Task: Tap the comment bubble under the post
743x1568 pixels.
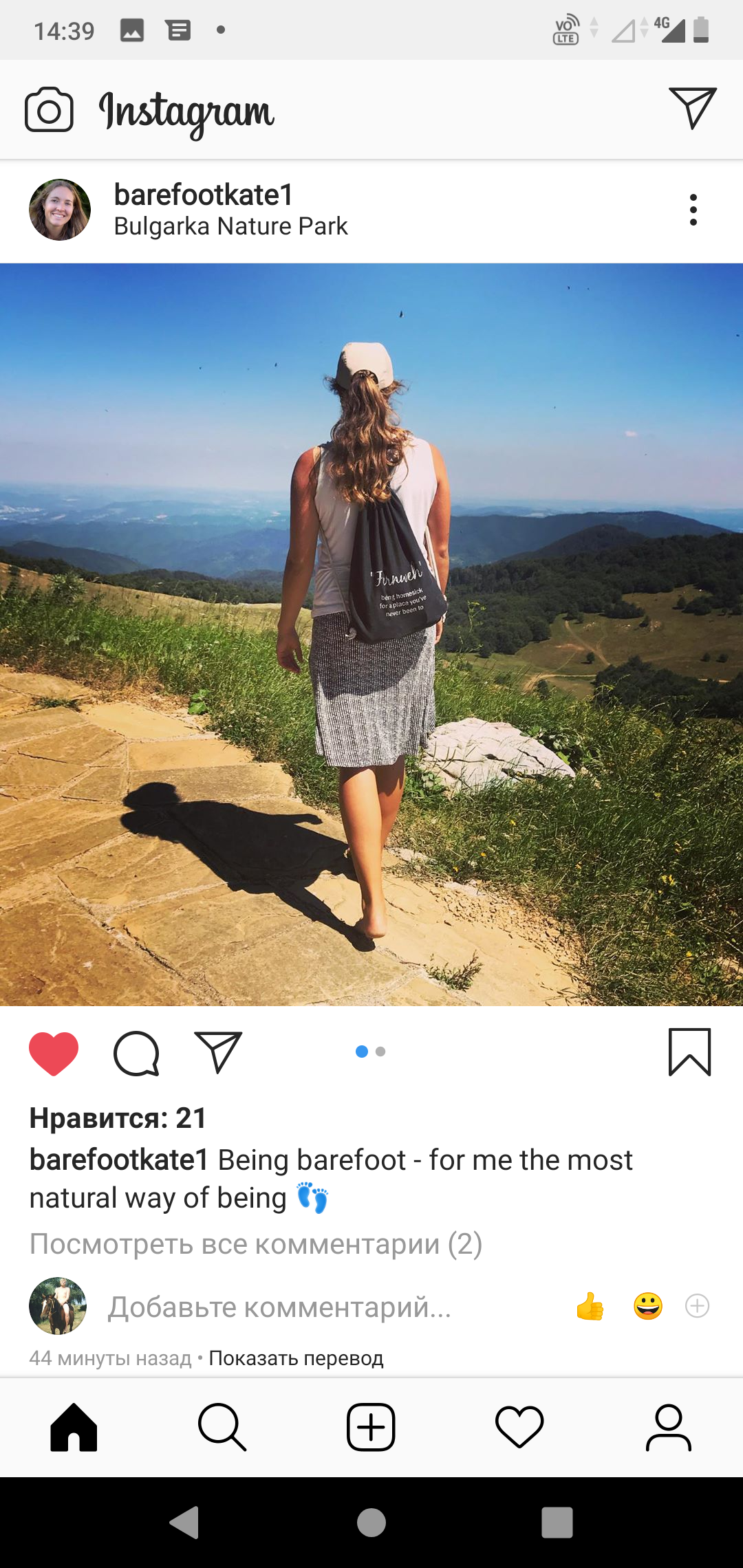Action: point(136,1053)
